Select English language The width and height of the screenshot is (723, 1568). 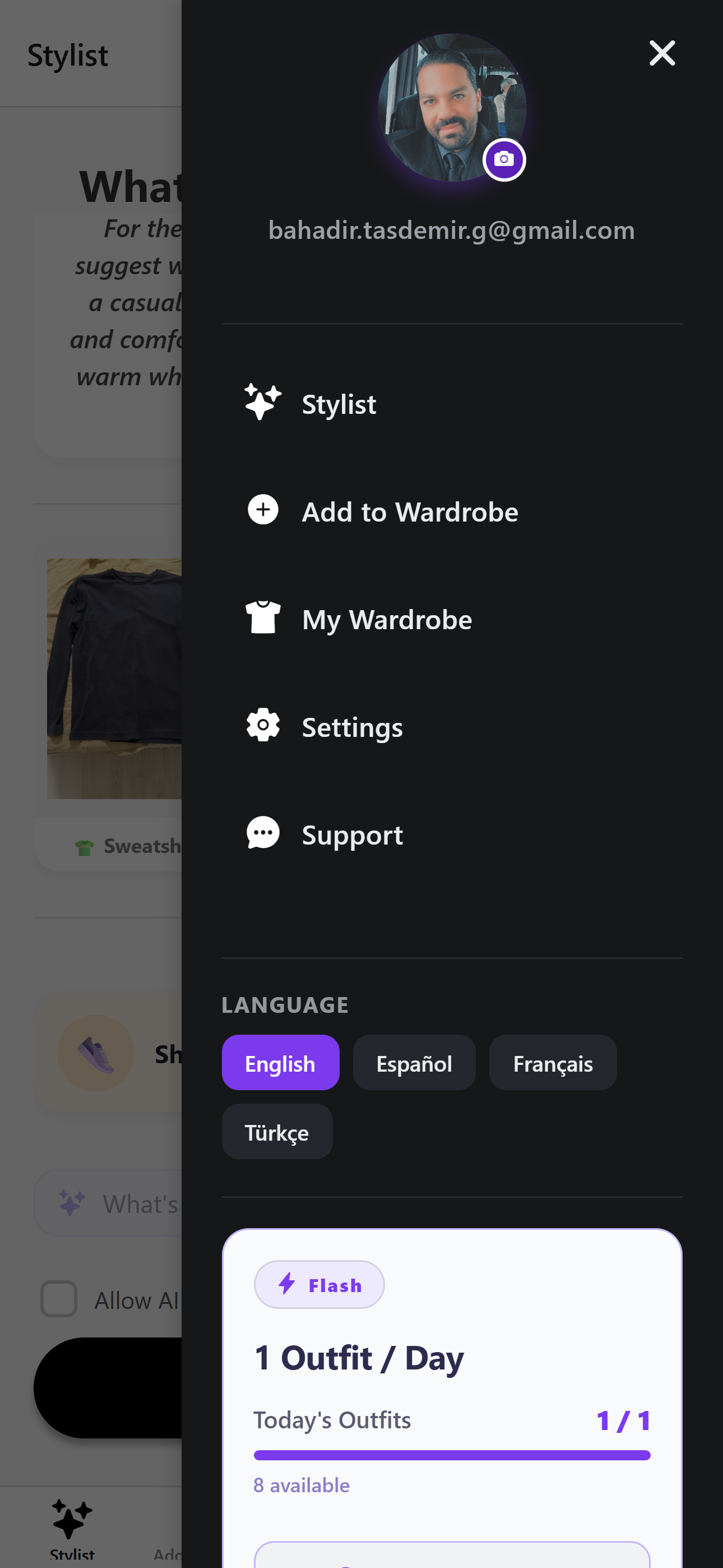click(x=280, y=1063)
